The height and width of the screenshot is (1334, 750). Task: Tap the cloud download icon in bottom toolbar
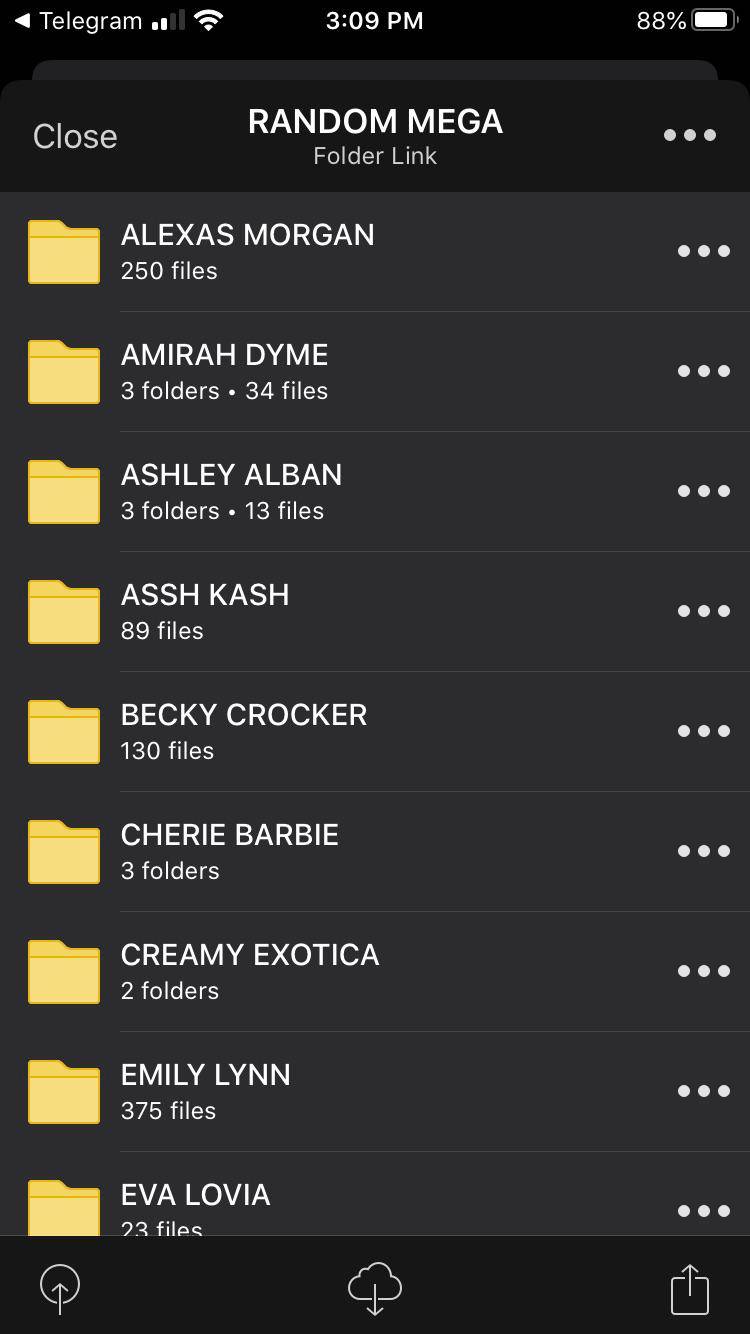[x=375, y=1288]
